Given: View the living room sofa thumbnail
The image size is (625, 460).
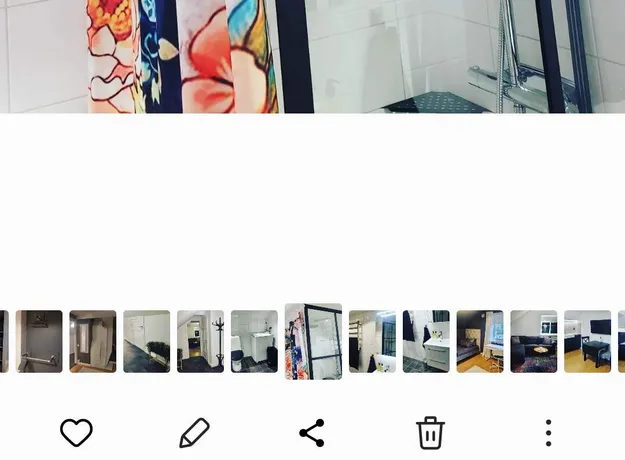Looking at the screenshot, I should coord(533,342).
